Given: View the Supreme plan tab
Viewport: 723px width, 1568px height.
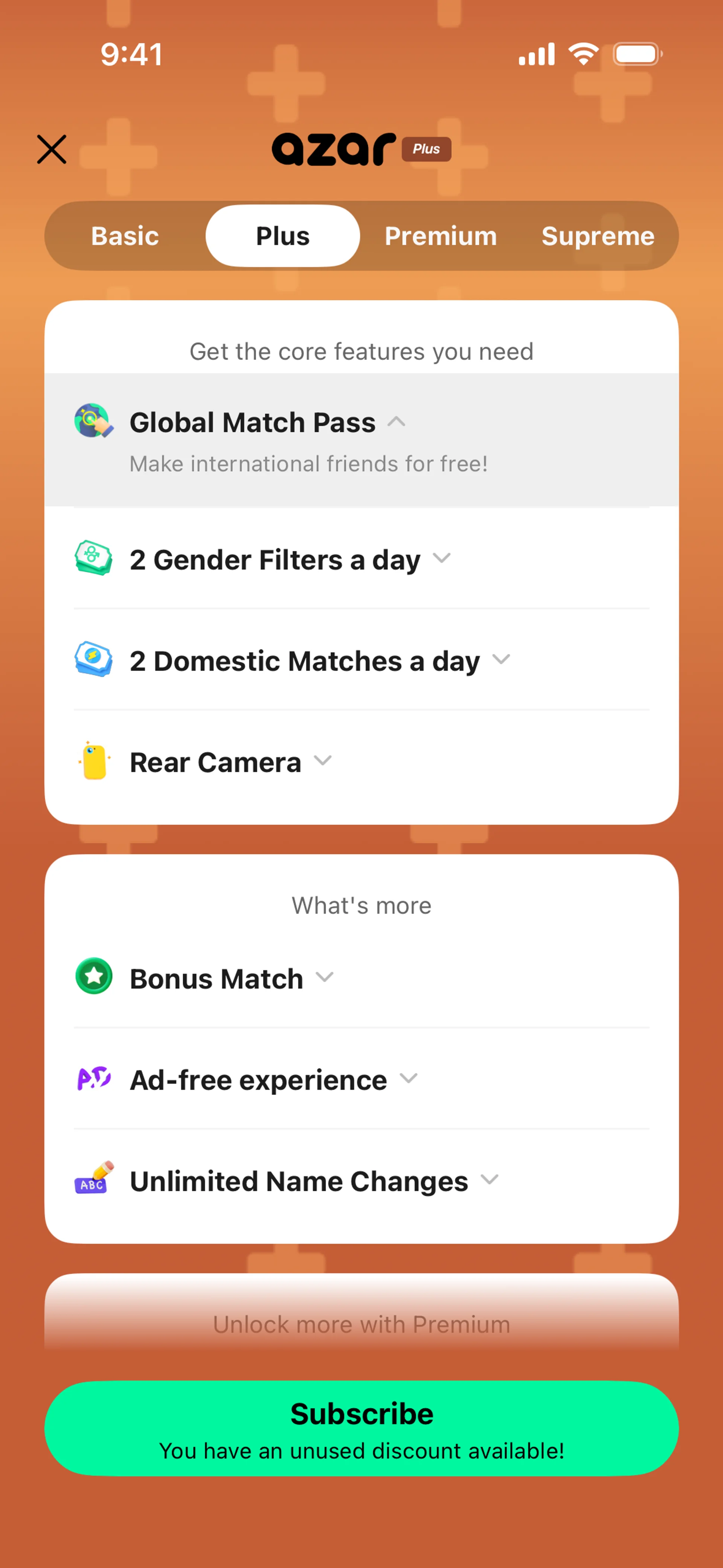Looking at the screenshot, I should [x=598, y=236].
